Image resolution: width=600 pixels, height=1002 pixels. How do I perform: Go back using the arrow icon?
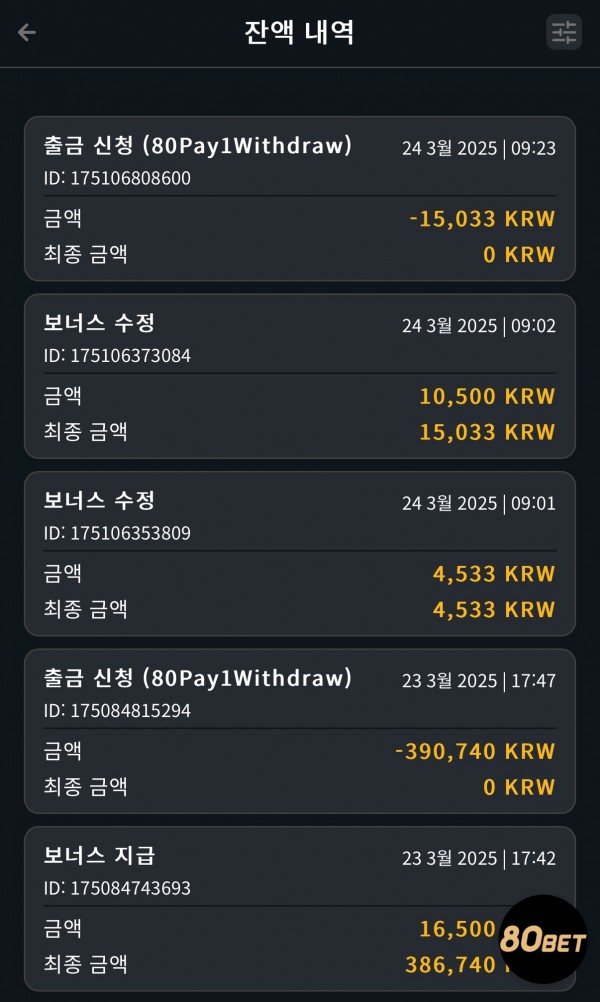tap(26, 32)
